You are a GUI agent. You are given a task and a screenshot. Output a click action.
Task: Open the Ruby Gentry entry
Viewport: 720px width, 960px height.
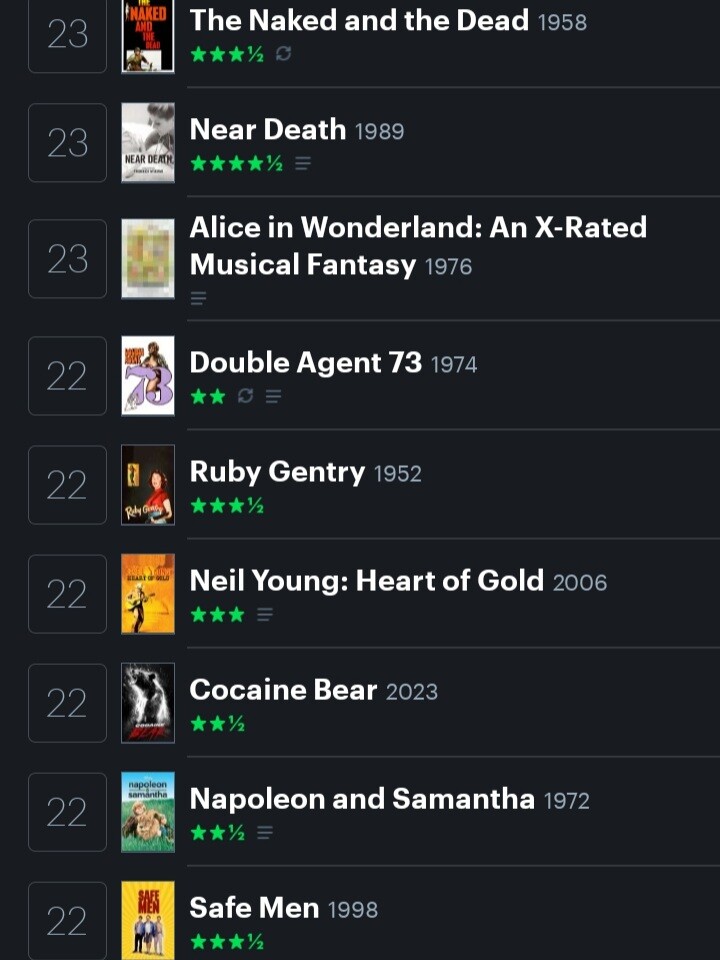[x=277, y=472]
